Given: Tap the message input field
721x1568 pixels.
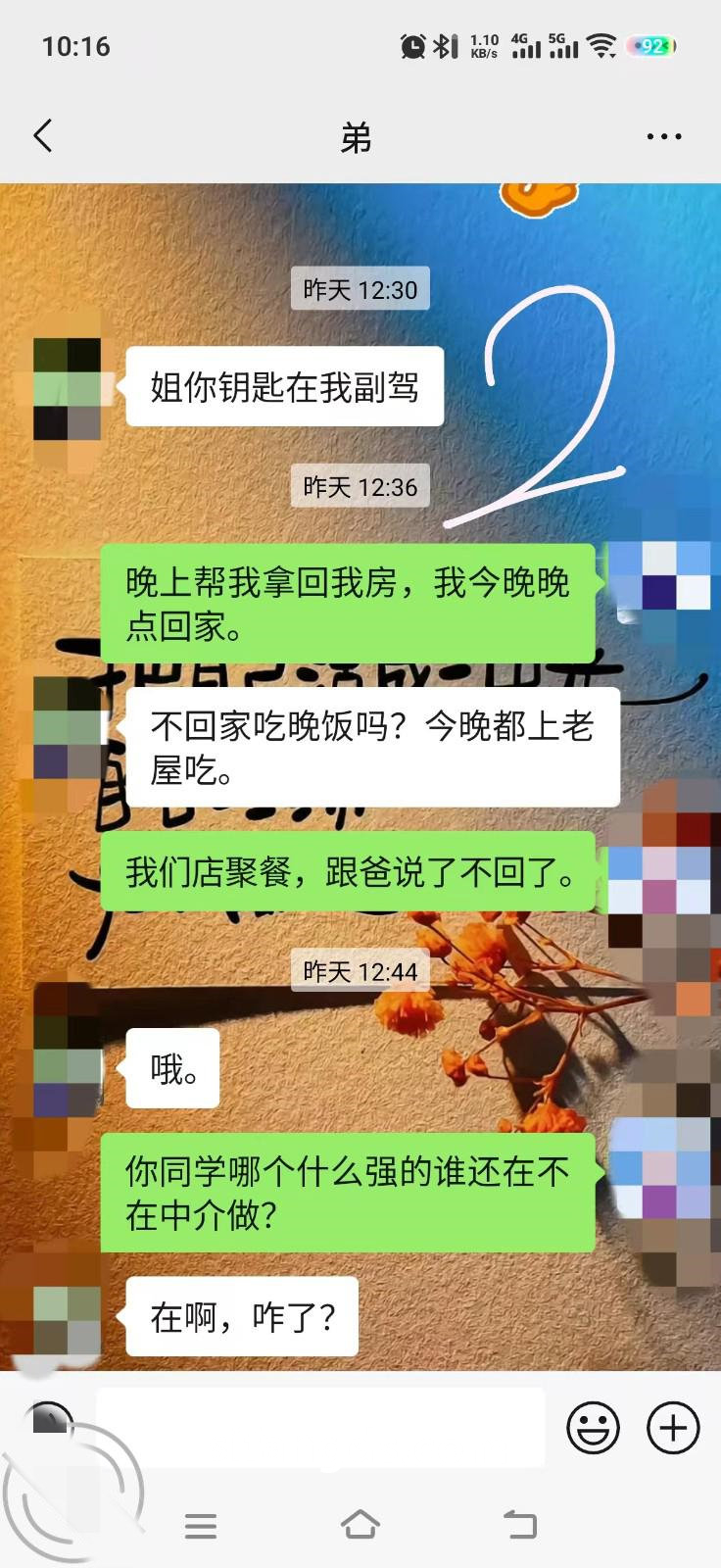Looking at the screenshot, I should (320, 1427).
